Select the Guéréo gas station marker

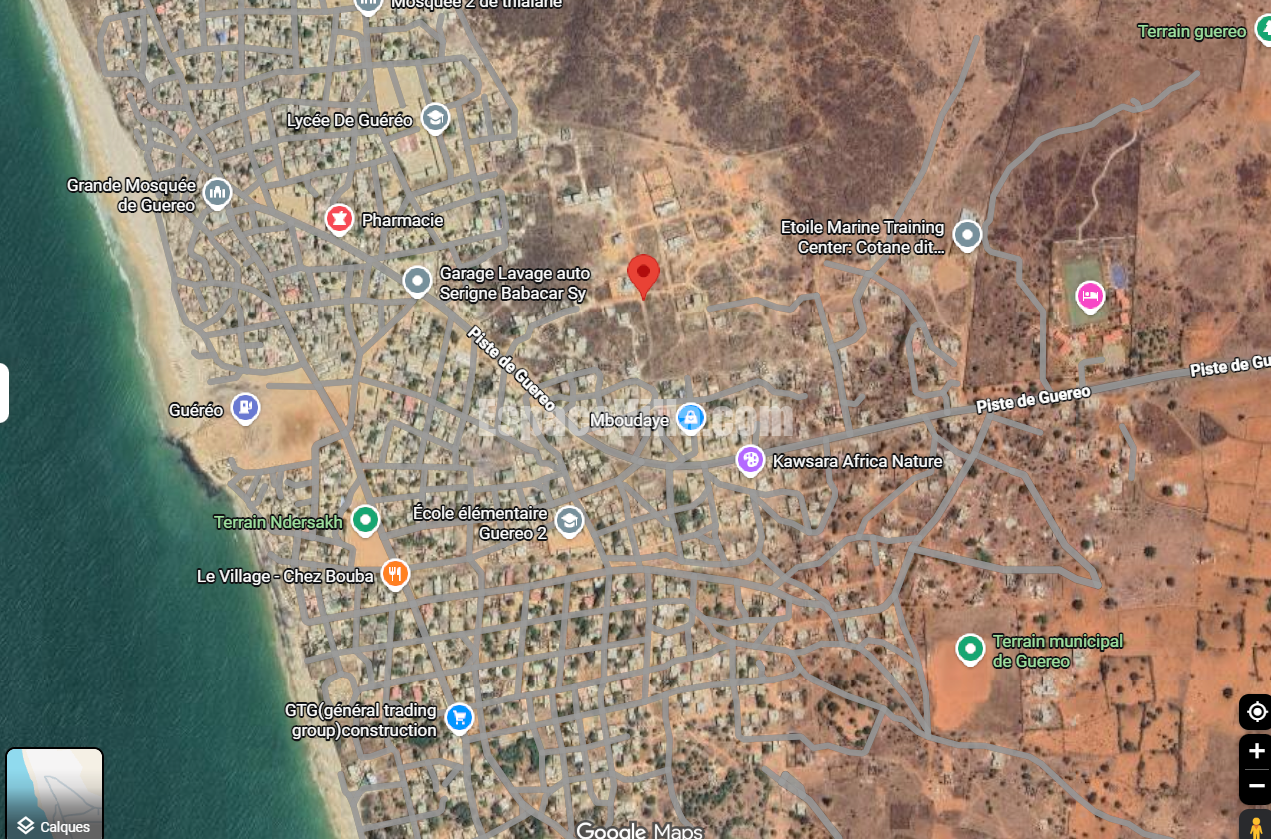245,408
